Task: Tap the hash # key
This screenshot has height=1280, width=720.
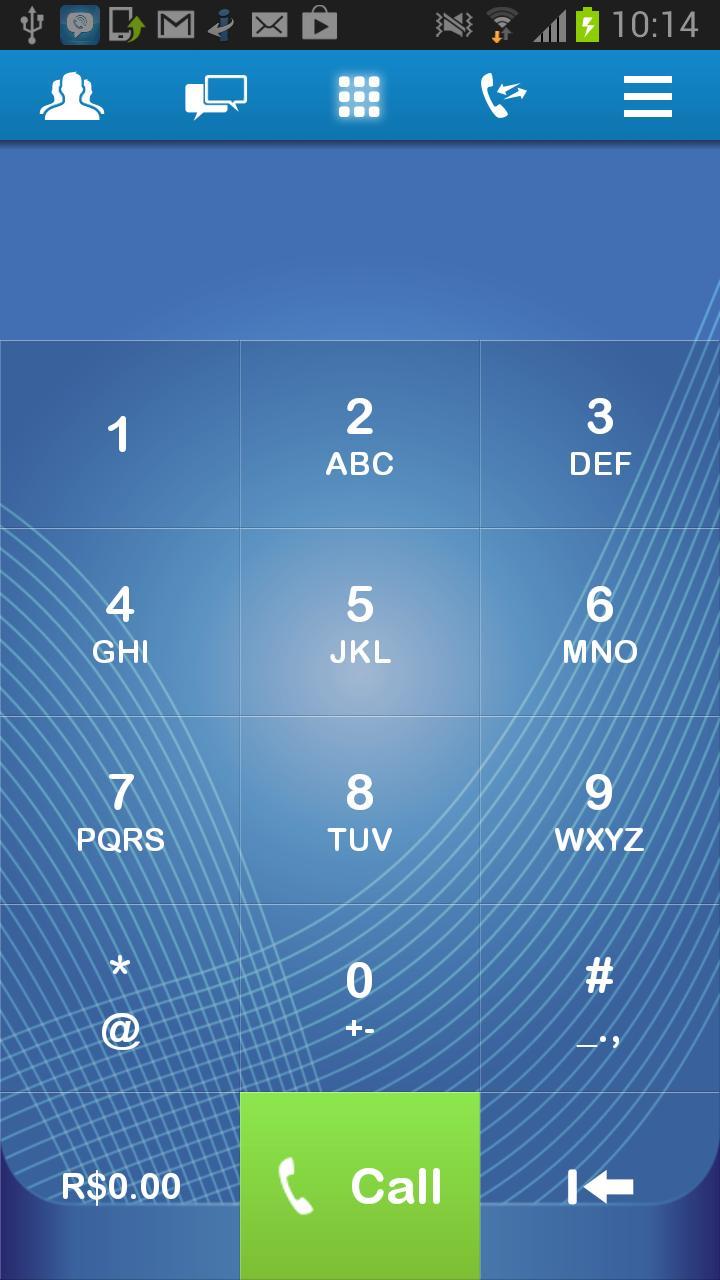Action: click(600, 999)
